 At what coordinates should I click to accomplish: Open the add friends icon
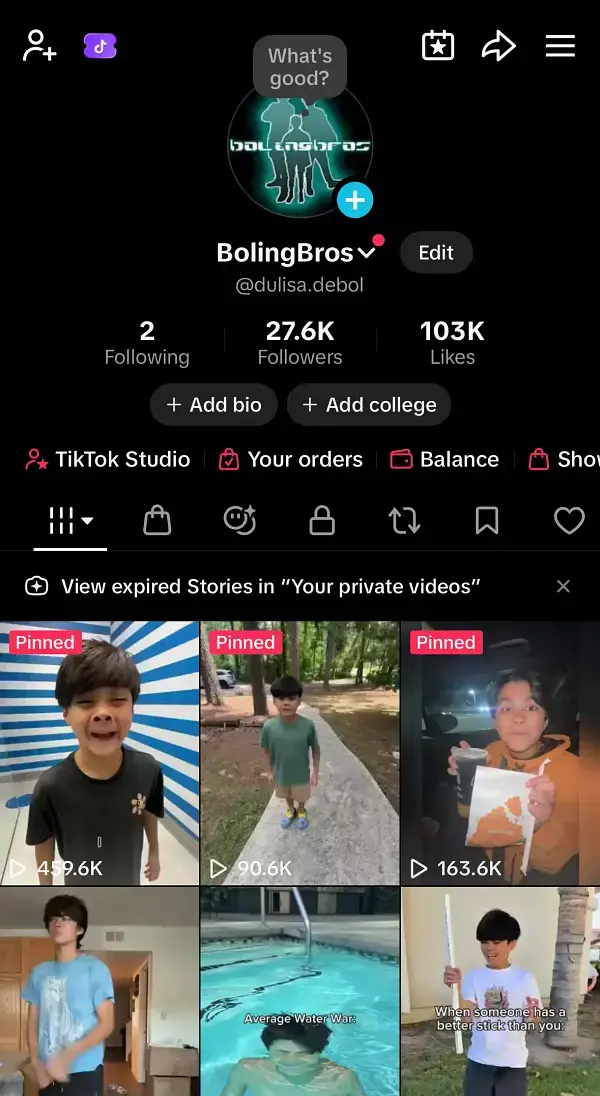click(x=40, y=46)
